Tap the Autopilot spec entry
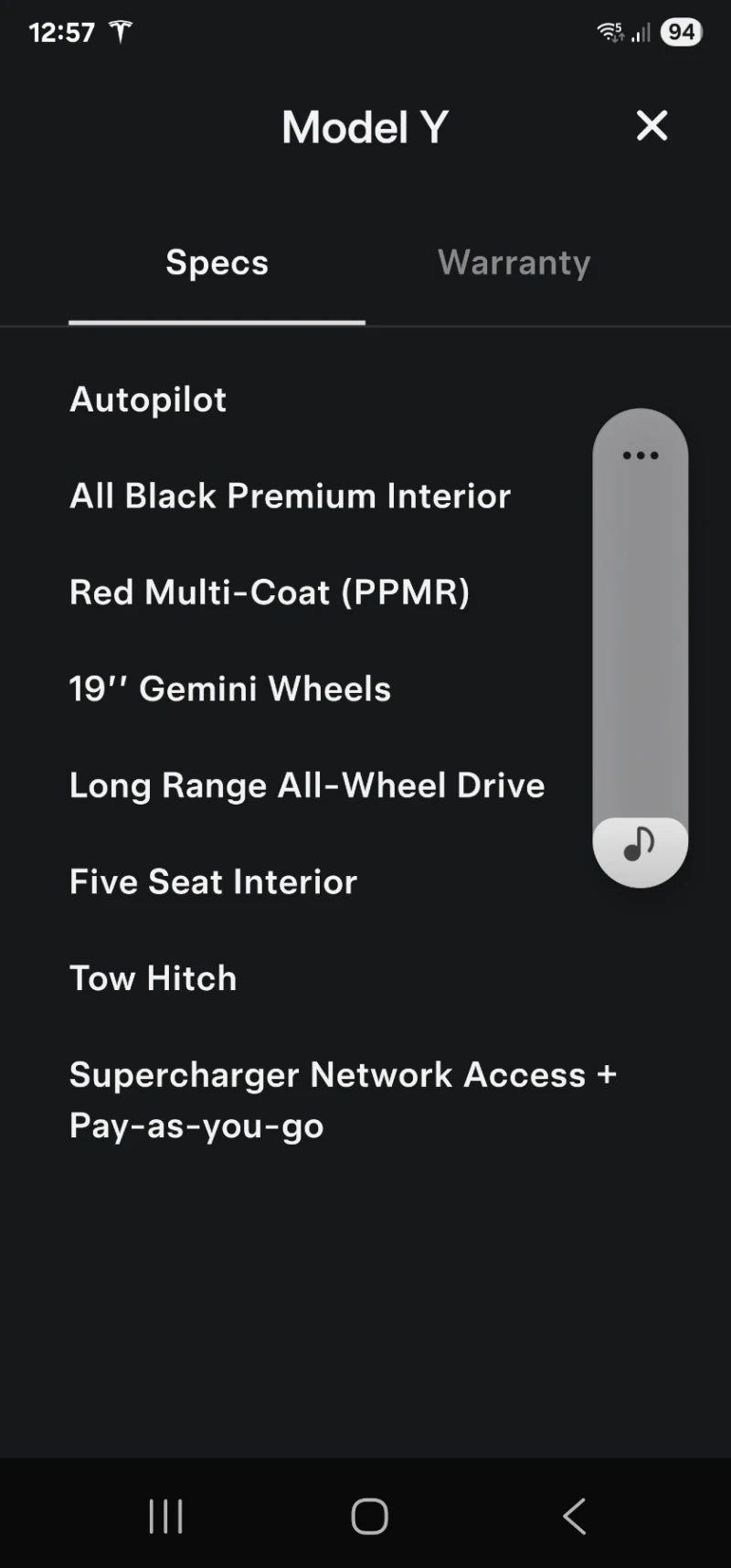 coord(147,399)
